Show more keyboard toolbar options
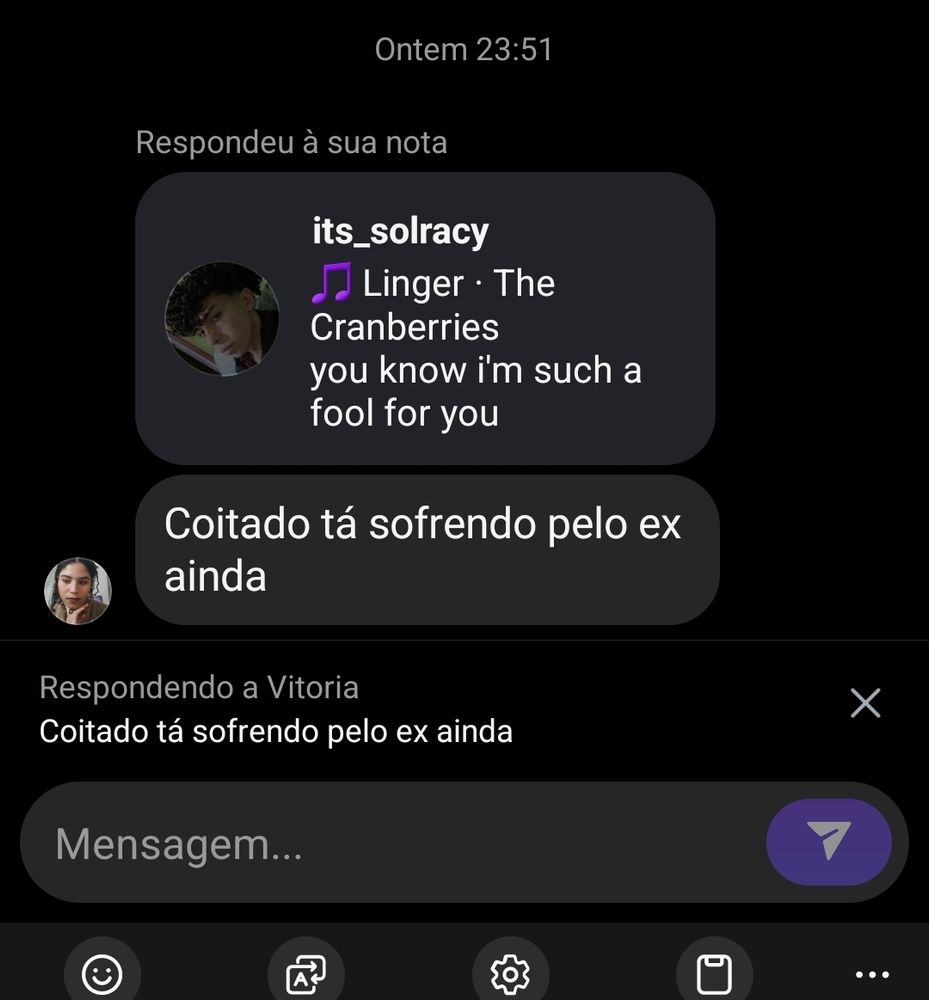Viewport: 929px width, 1000px height. click(872, 974)
